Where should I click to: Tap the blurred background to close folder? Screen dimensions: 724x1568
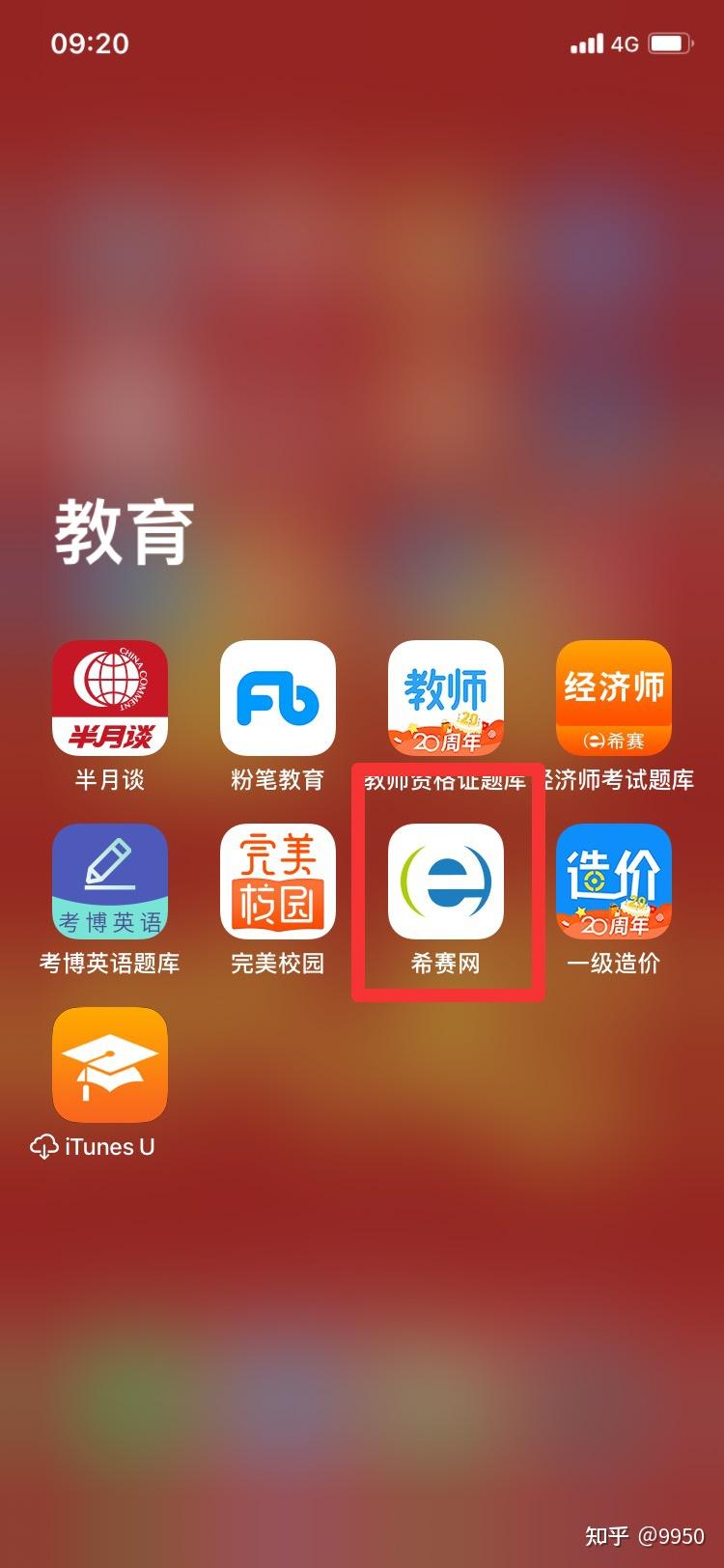click(362, 1352)
